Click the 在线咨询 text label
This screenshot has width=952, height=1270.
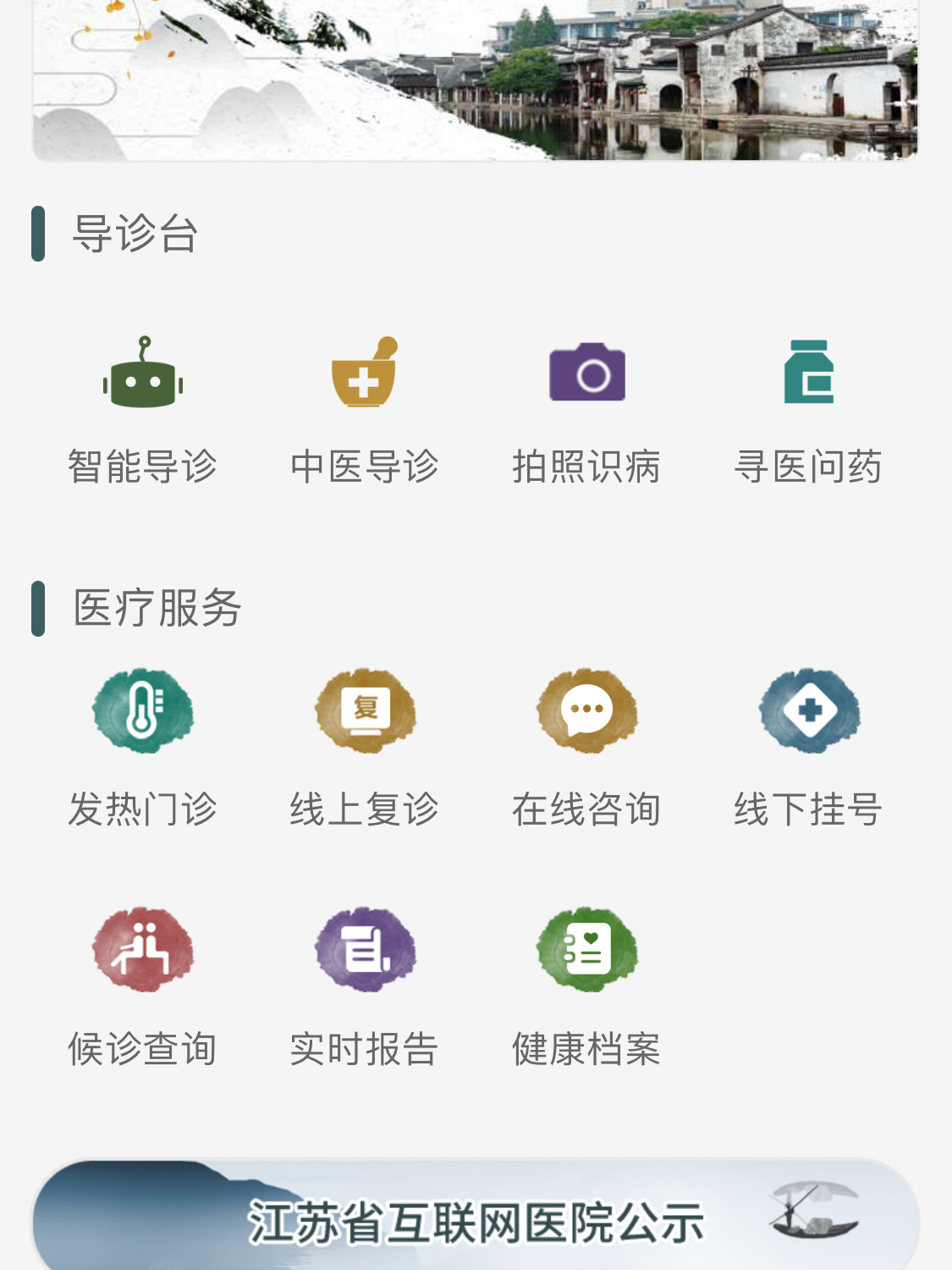587,809
